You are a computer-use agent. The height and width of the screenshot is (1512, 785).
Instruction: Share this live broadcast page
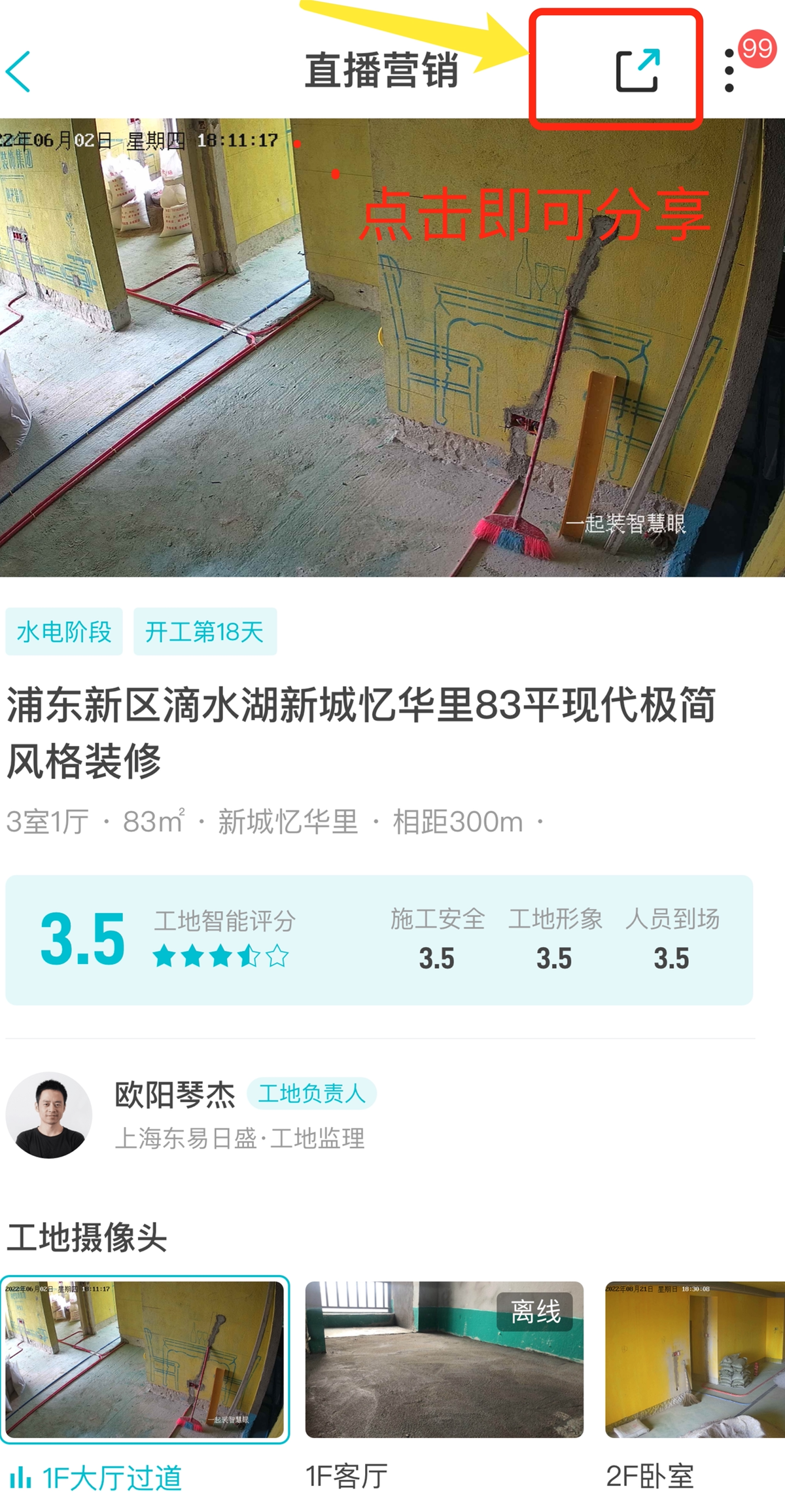pos(637,70)
